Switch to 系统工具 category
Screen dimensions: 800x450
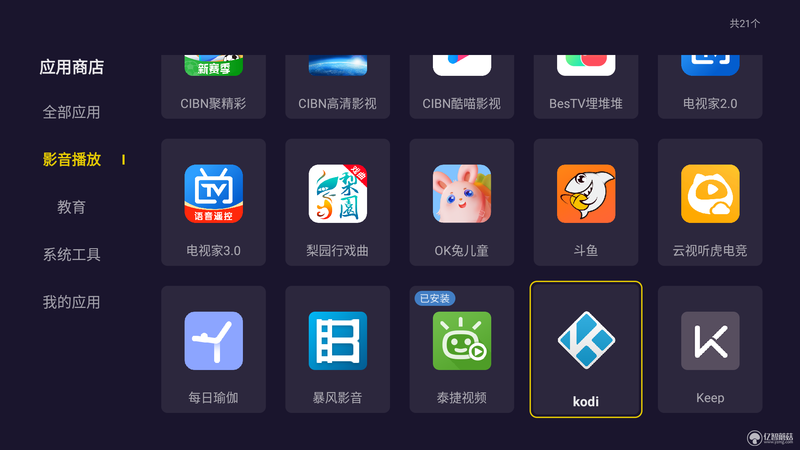click(x=71, y=254)
